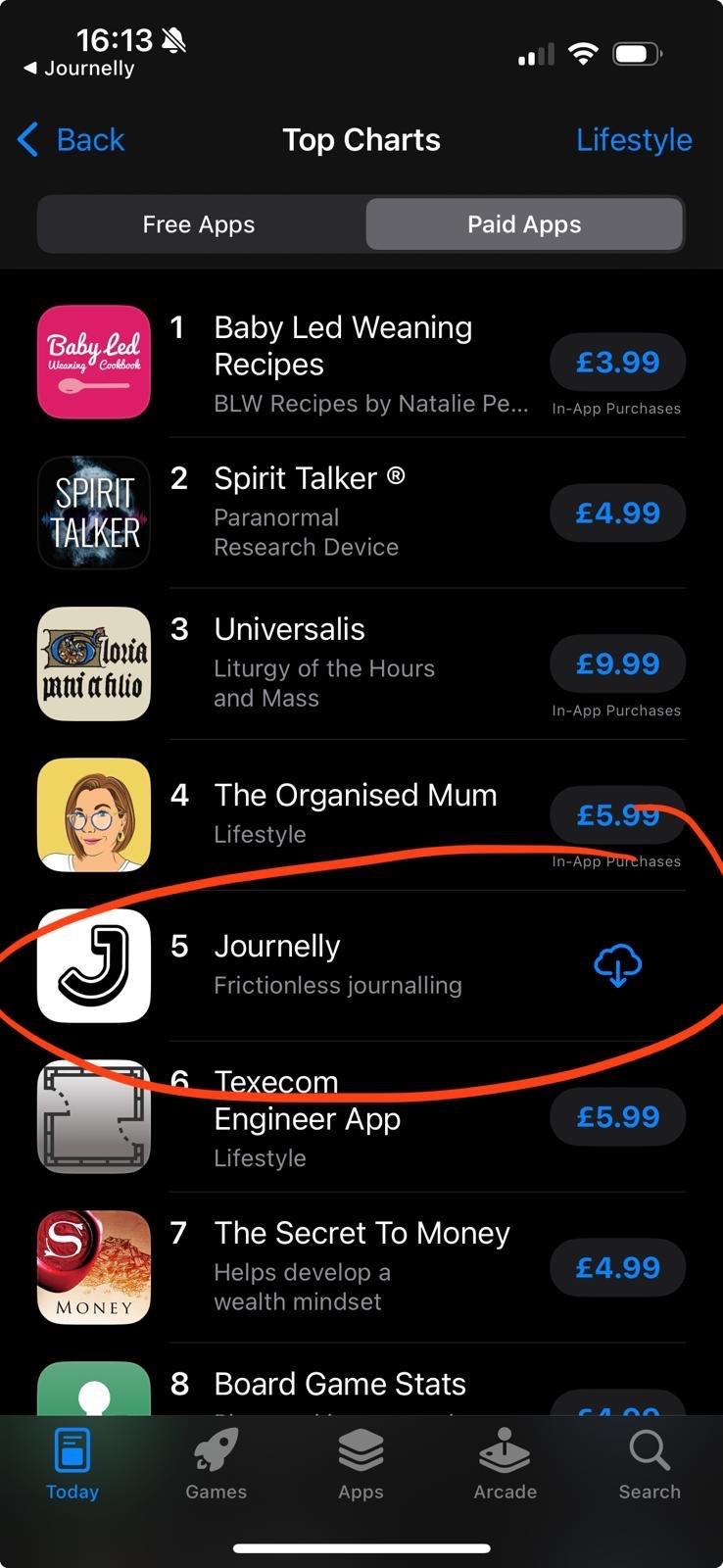The width and height of the screenshot is (723, 1568).
Task: Buy Baby Led Weaning Recipes for £3.99
Action: (617, 363)
